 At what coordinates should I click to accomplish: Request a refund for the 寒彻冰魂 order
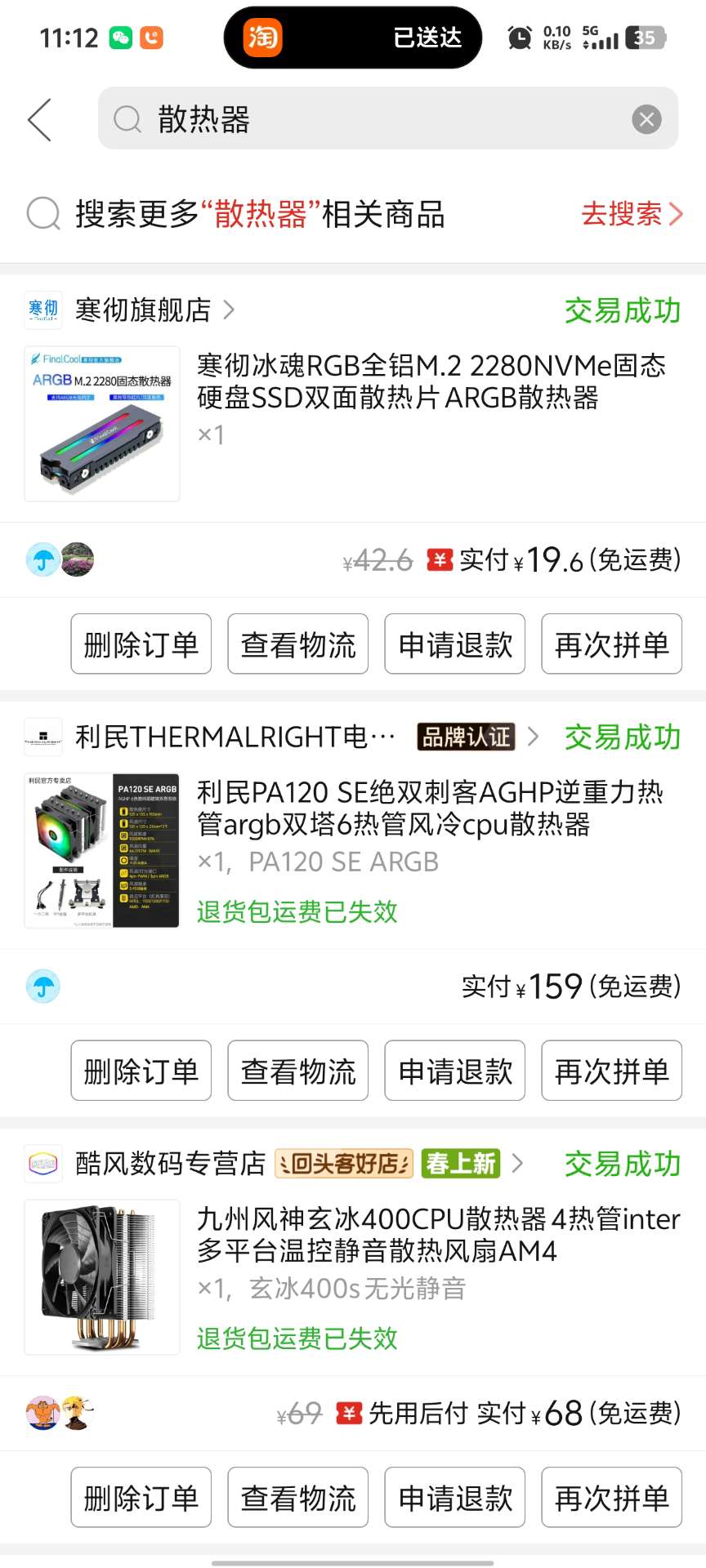[x=454, y=644]
